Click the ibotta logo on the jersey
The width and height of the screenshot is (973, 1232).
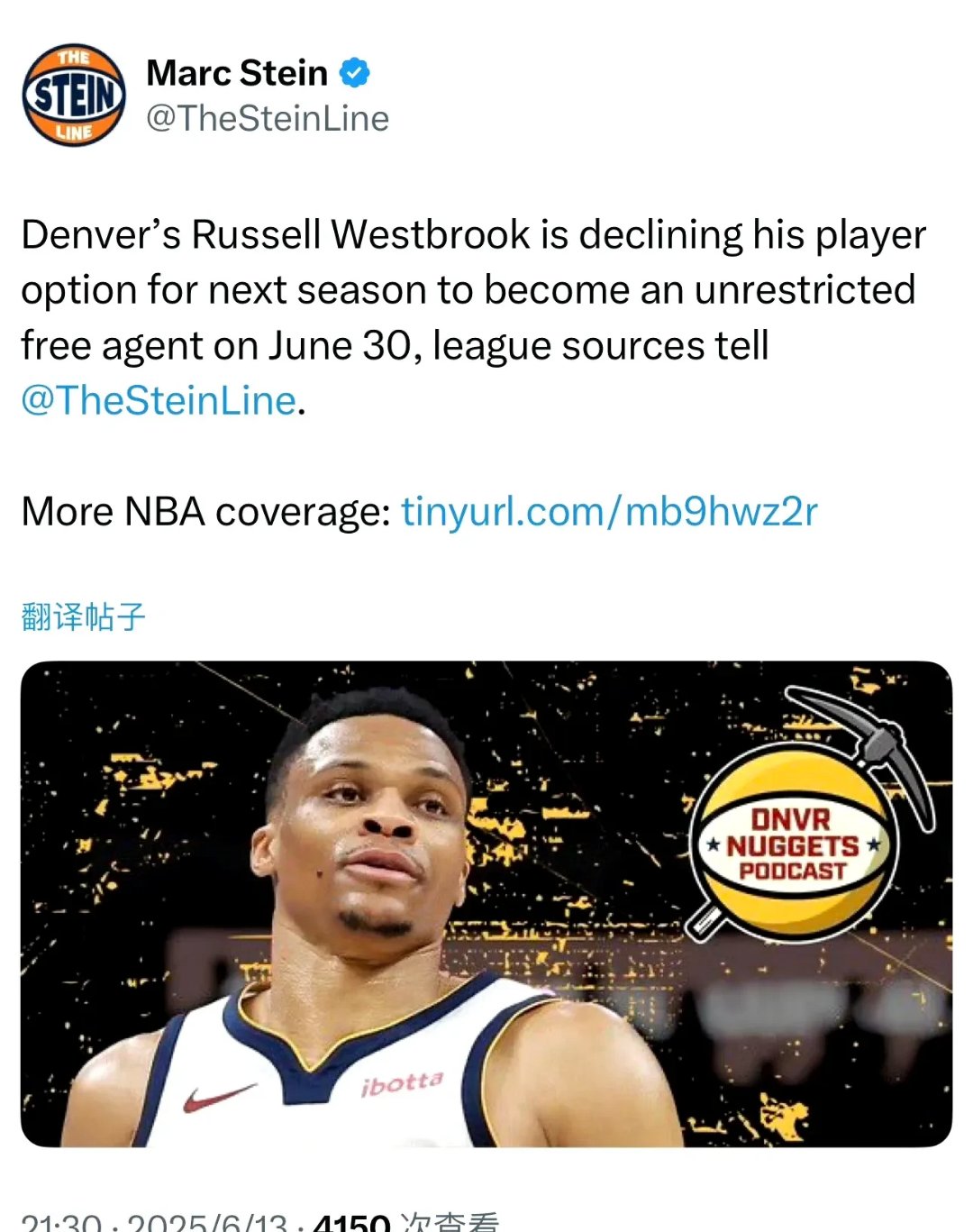click(x=405, y=1082)
